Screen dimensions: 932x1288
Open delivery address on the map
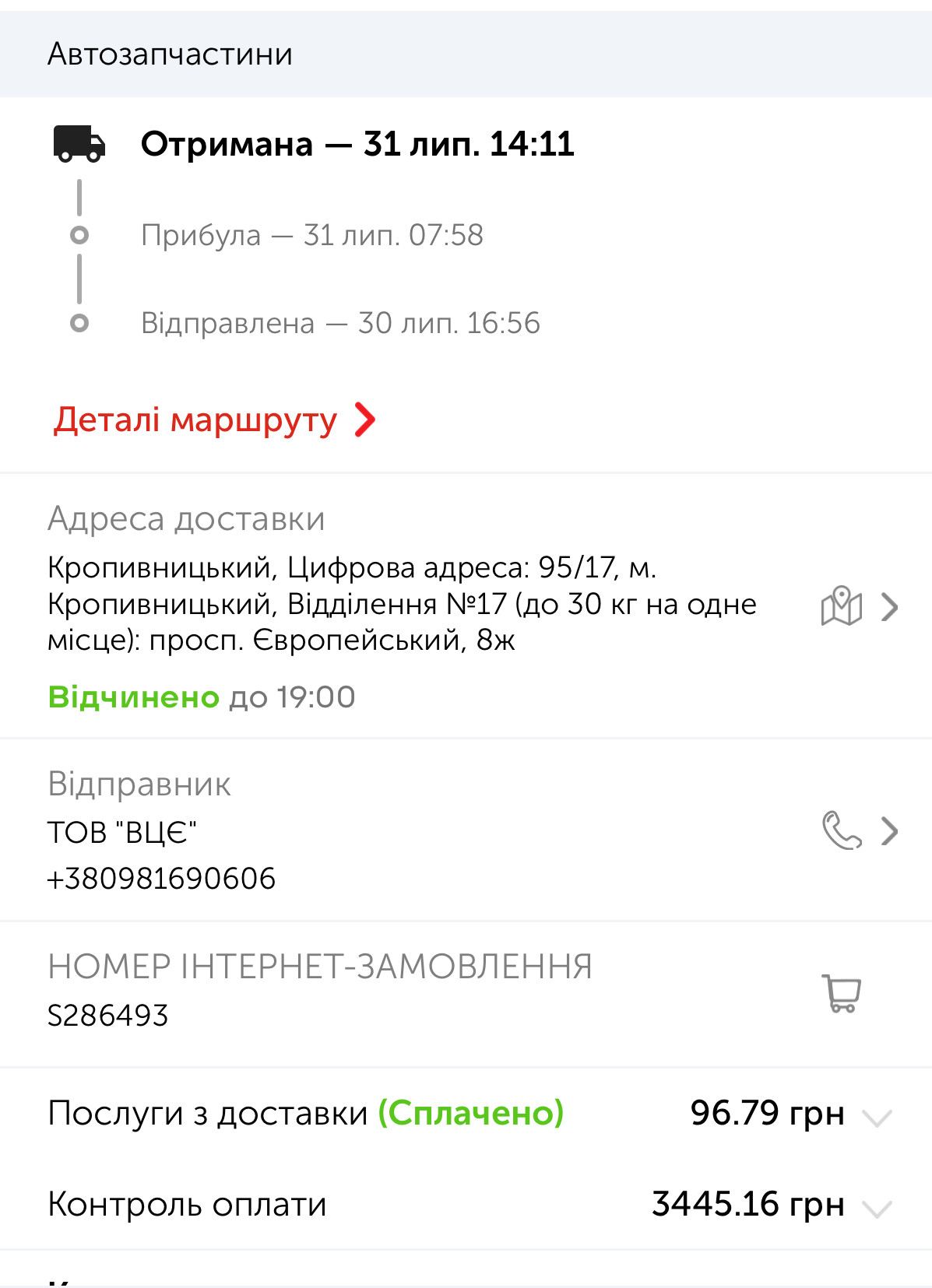pos(842,606)
